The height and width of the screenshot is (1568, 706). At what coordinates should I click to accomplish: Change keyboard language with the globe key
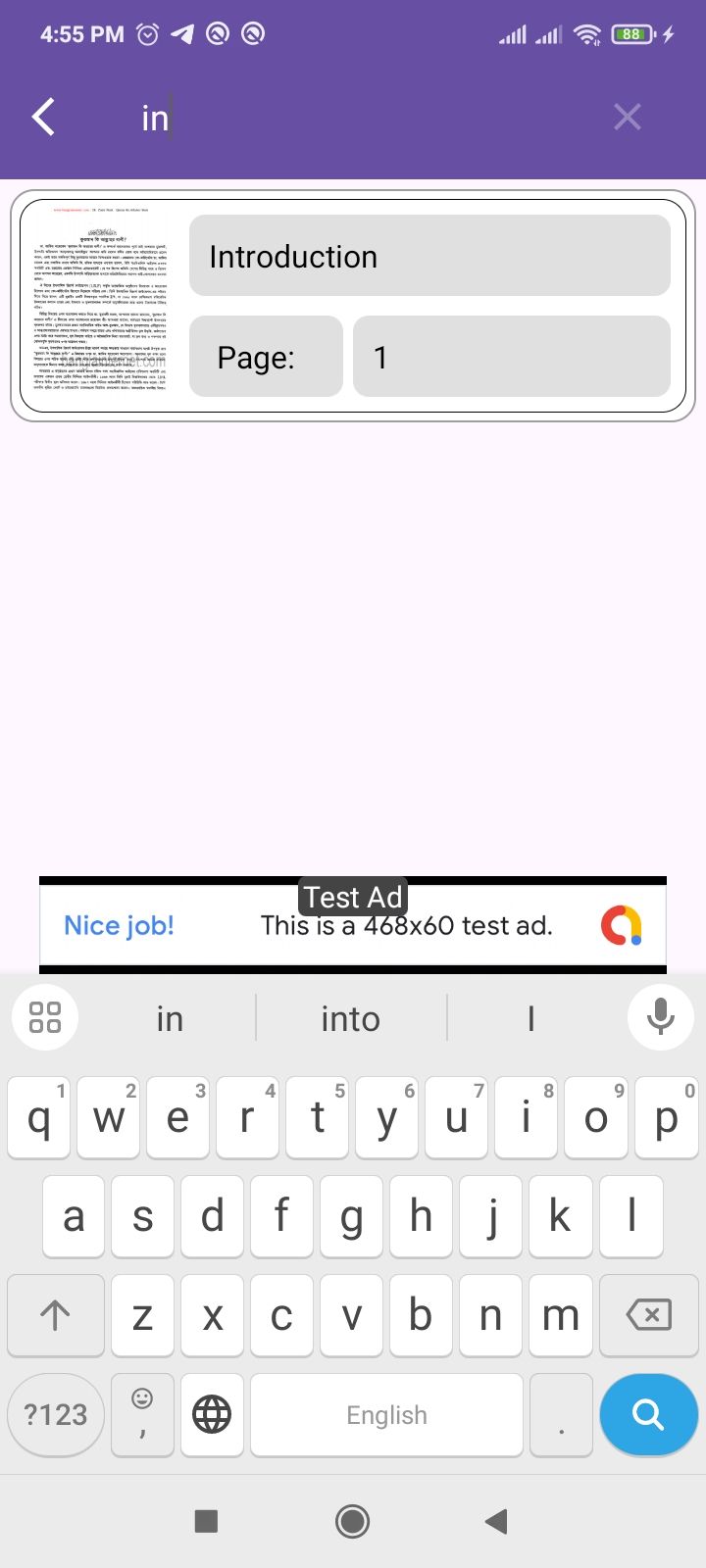coord(212,1414)
